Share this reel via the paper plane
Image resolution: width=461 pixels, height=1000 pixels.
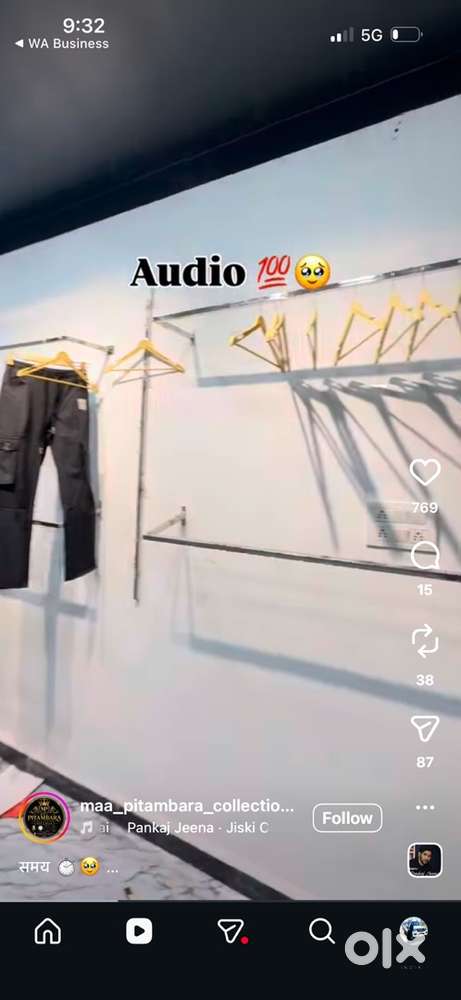pos(425,728)
